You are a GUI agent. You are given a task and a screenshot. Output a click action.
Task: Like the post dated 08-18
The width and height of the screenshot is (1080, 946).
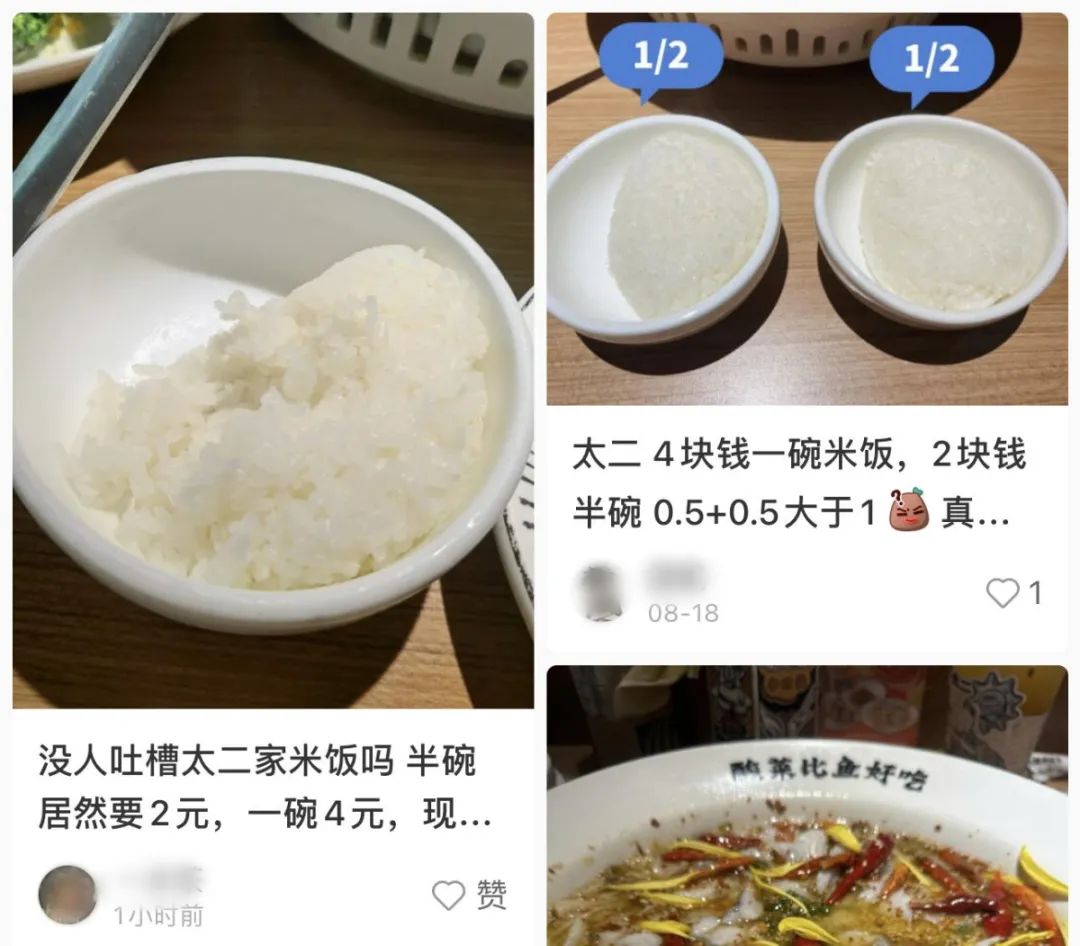1002,593
